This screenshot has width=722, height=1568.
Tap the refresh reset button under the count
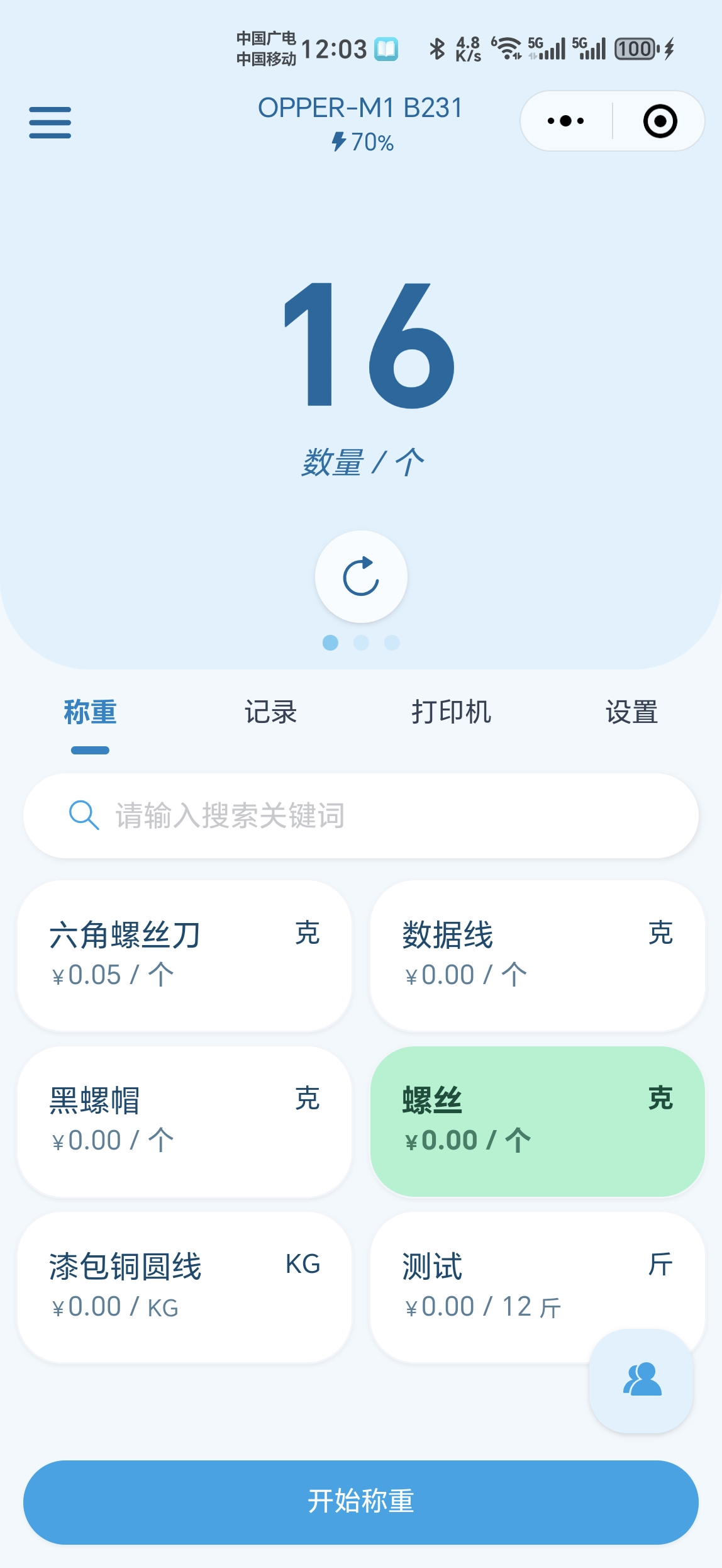point(361,576)
